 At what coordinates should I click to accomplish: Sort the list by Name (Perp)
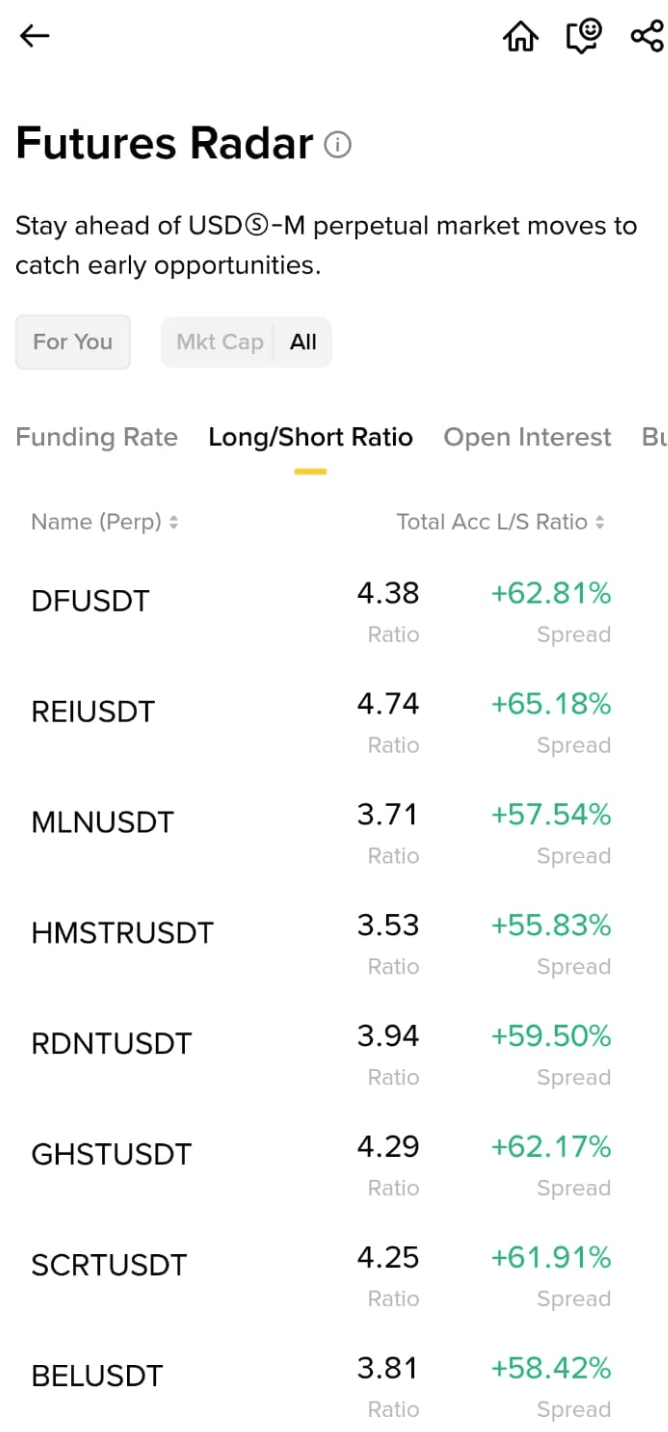pyautogui.click(x=105, y=522)
